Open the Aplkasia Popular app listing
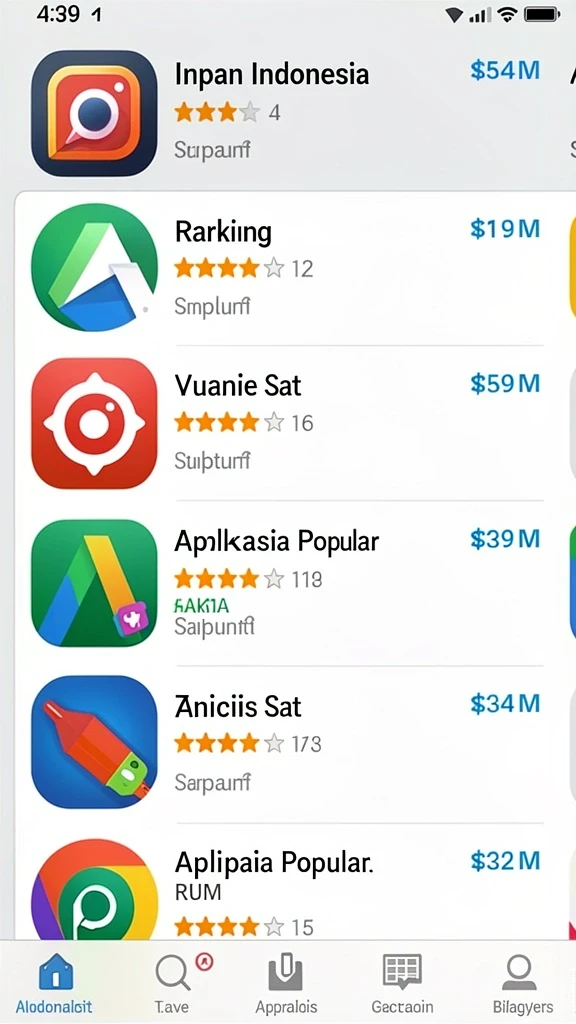576x1024 pixels. [x=287, y=583]
